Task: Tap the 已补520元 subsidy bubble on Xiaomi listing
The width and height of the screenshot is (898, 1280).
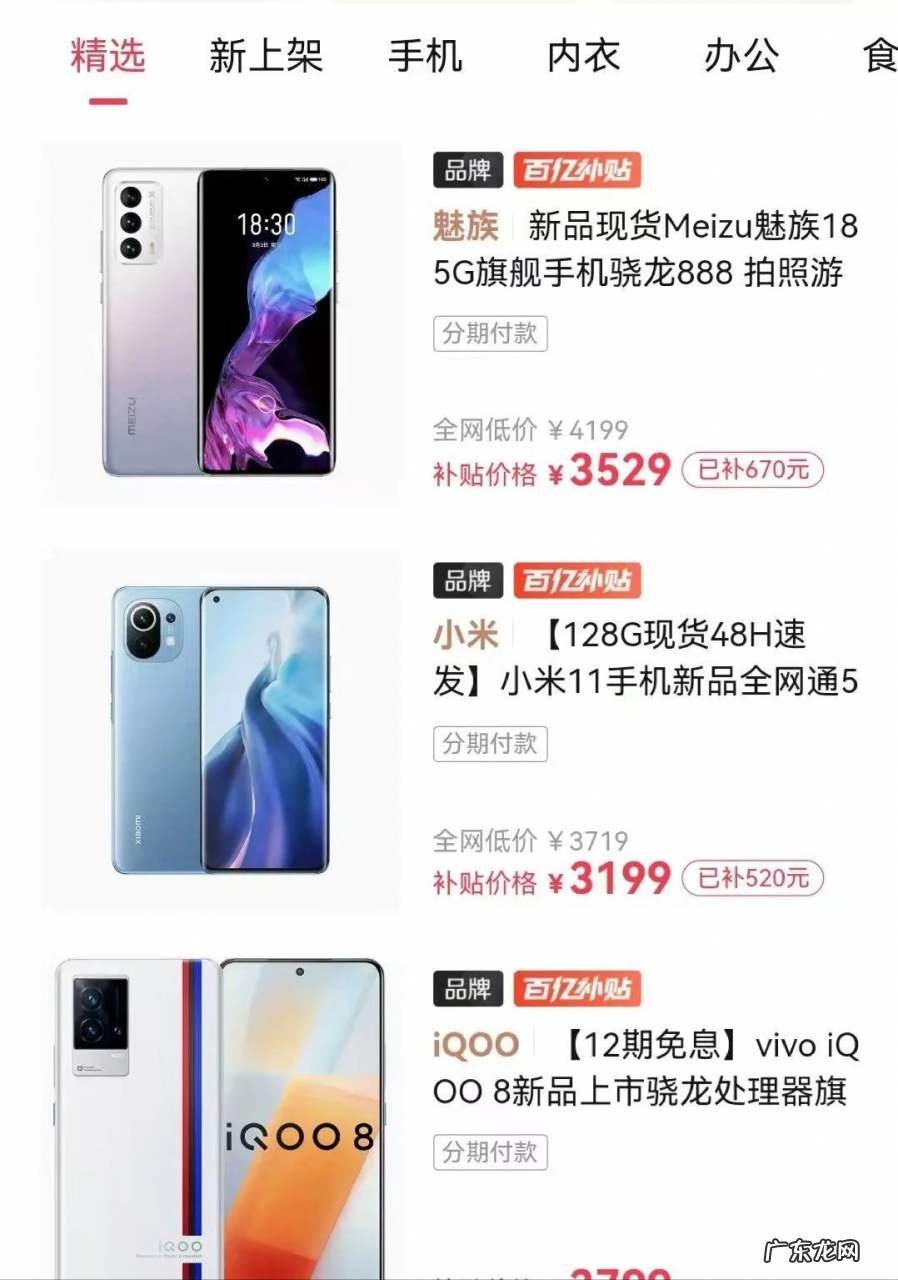Action: click(x=753, y=879)
